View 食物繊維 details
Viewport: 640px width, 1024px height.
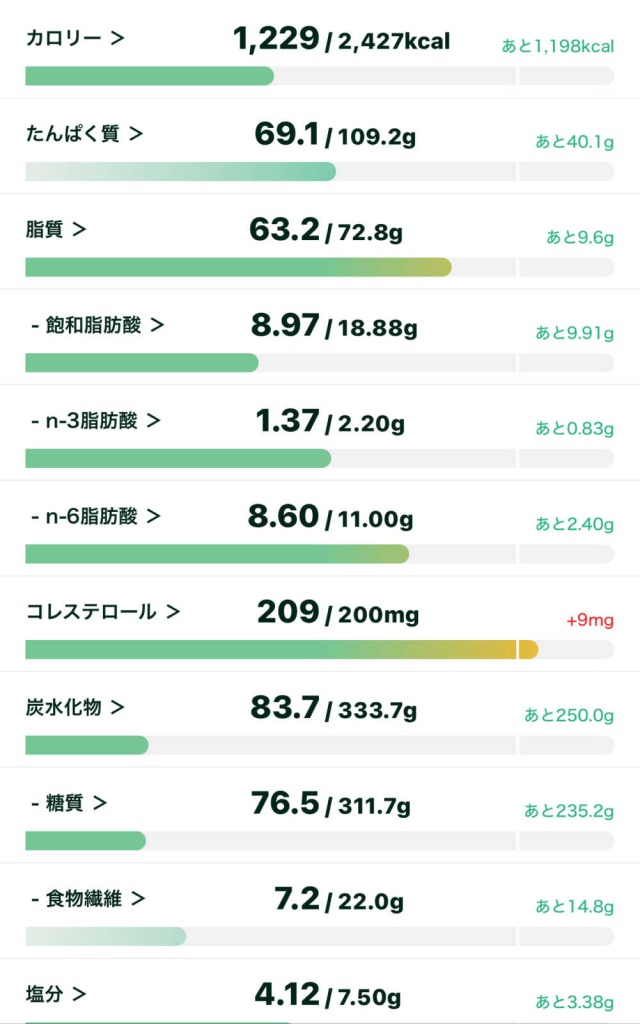coord(320,910)
